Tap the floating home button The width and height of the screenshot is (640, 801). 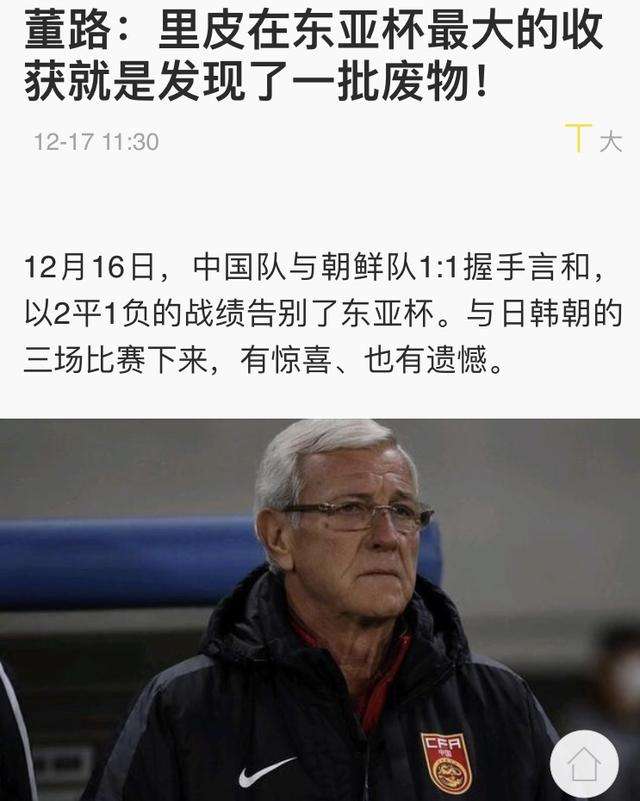tap(584, 764)
